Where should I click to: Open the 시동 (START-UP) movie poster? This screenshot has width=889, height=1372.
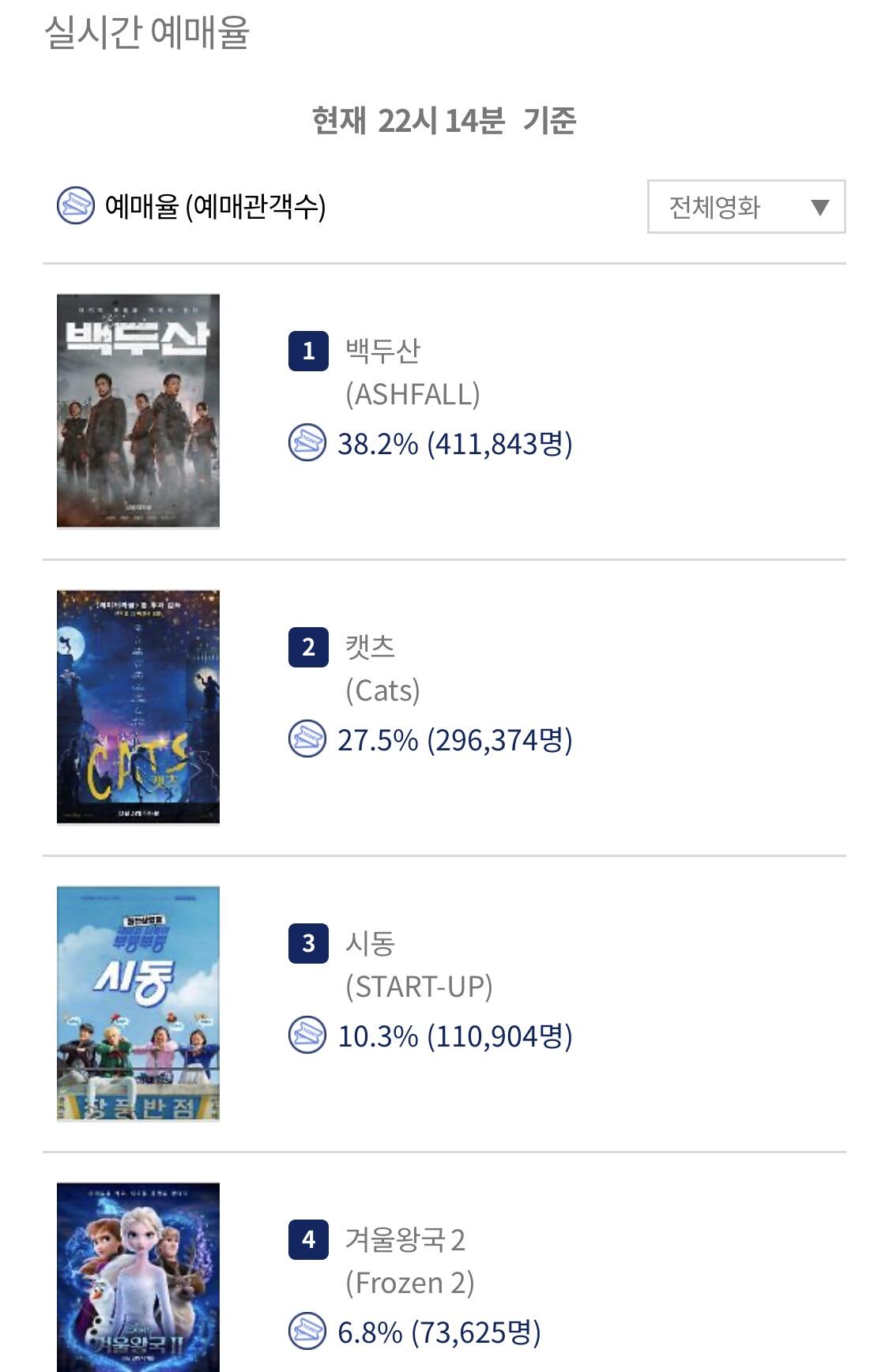point(138,1003)
